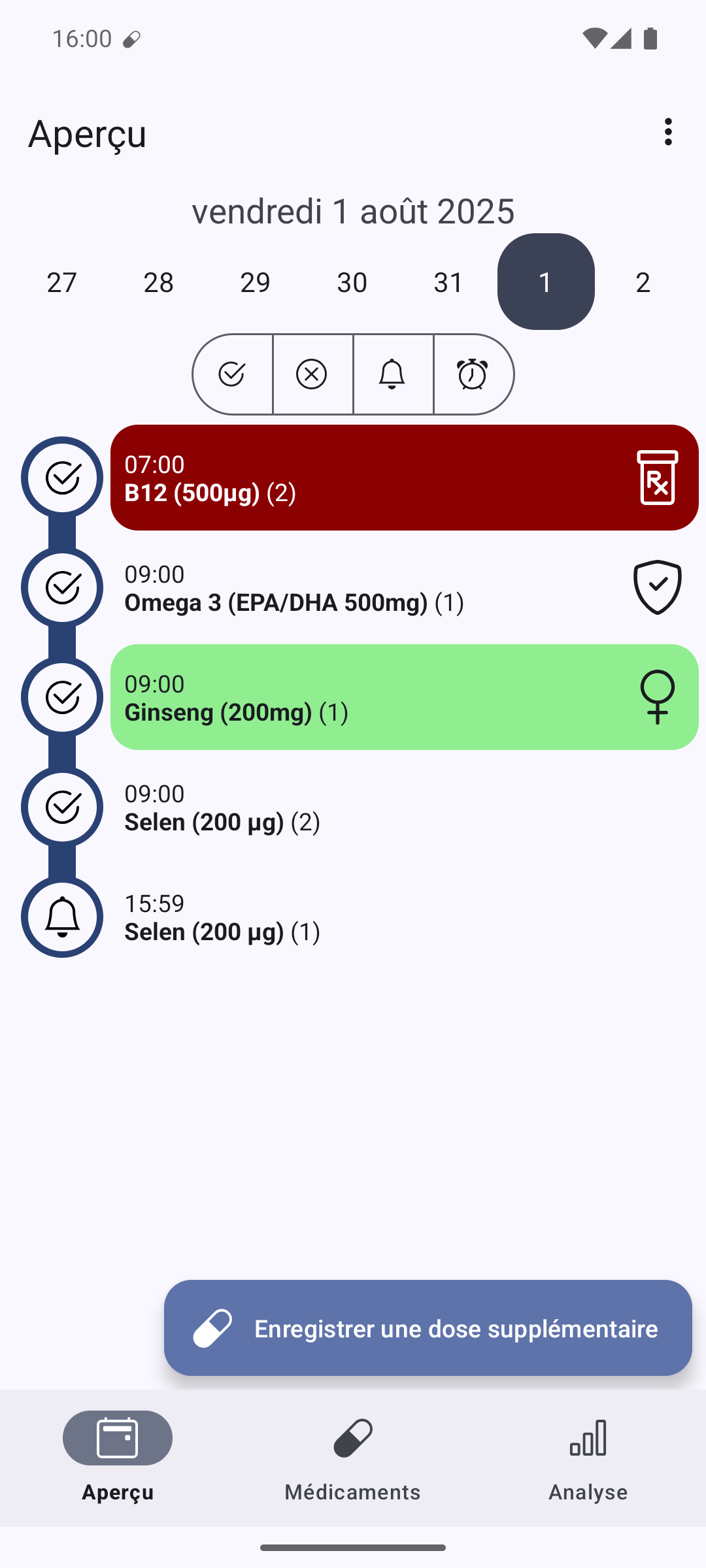Open the 09:00 Selen (200 µg) entry
Image resolution: width=706 pixels, height=1568 pixels.
(405, 807)
